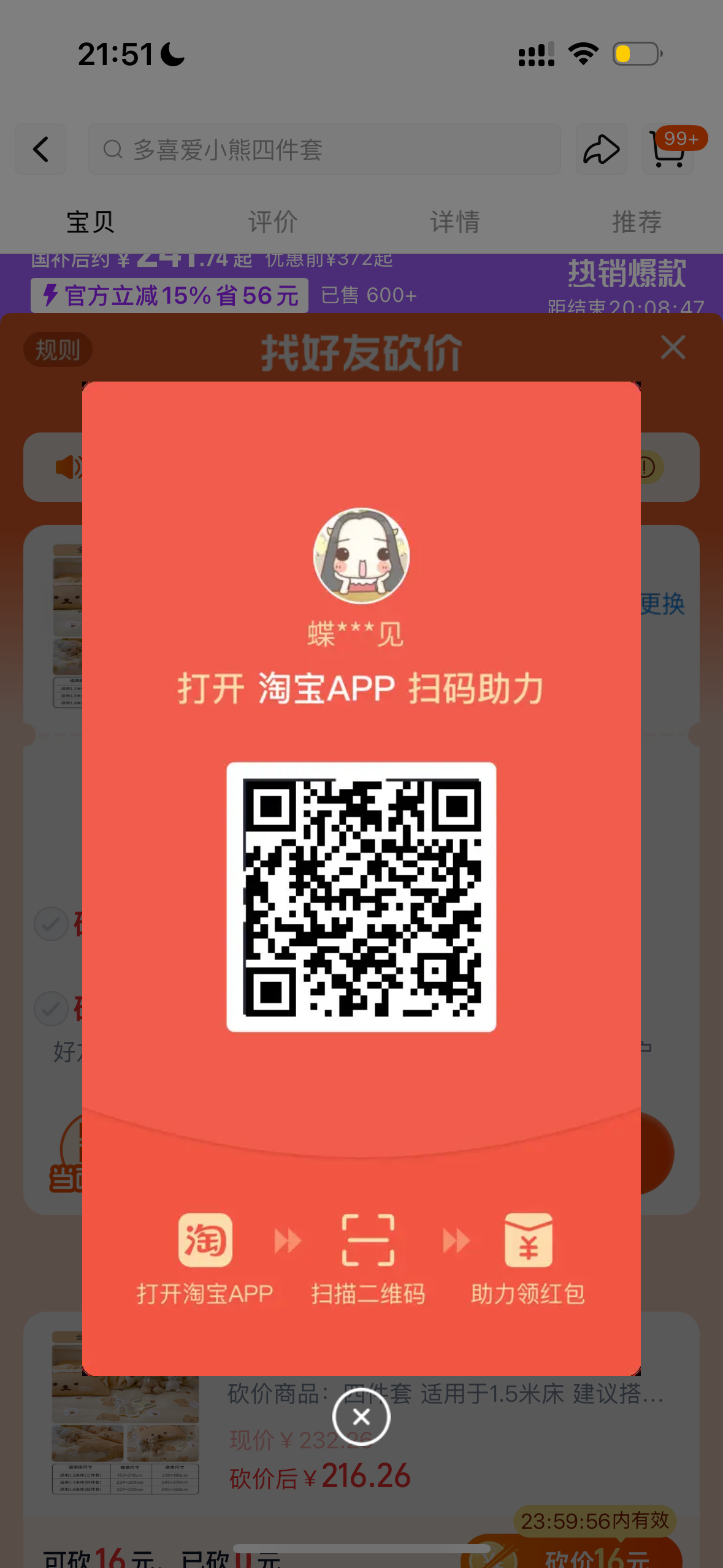Share this product

click(601, 149)
